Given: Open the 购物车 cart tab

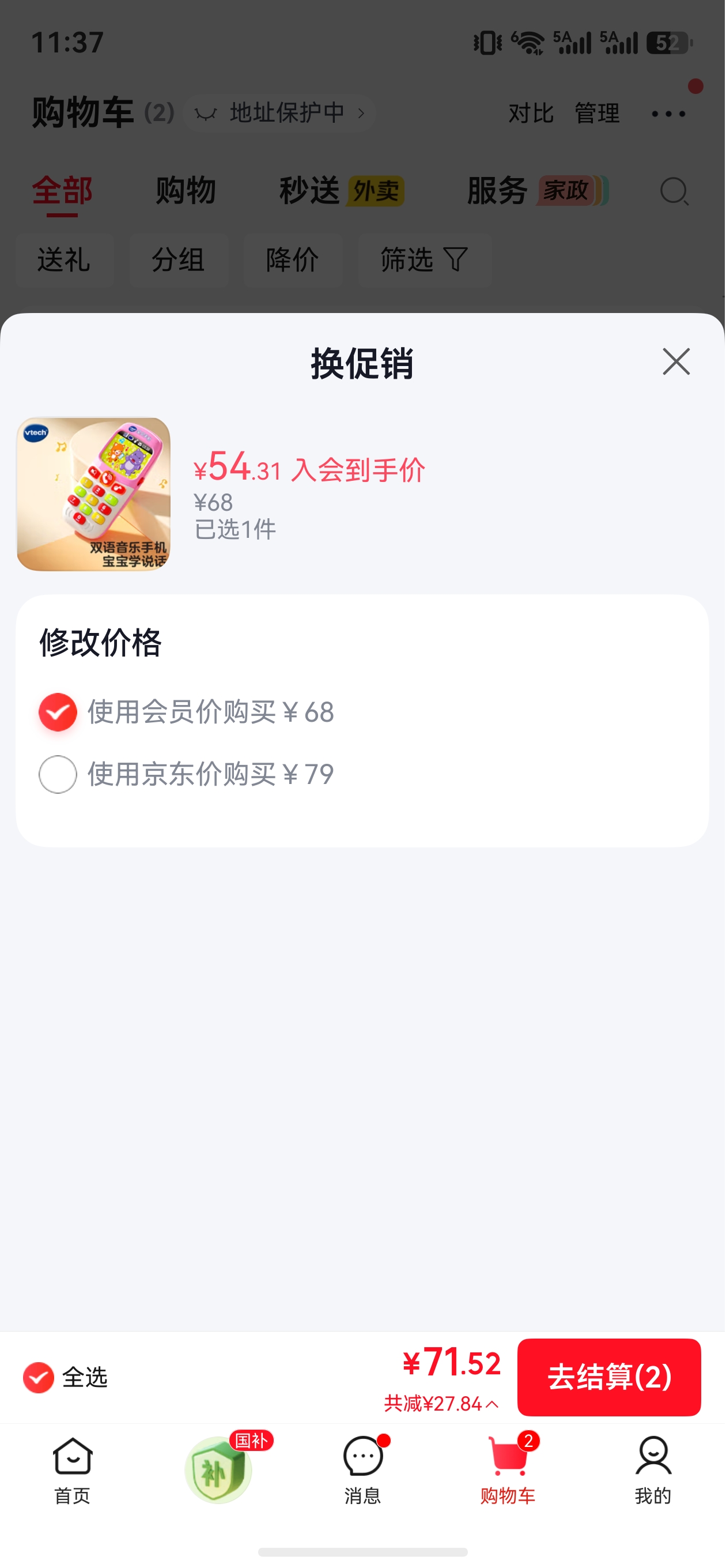Looking at the screenshot, I should click(508, 1471).
